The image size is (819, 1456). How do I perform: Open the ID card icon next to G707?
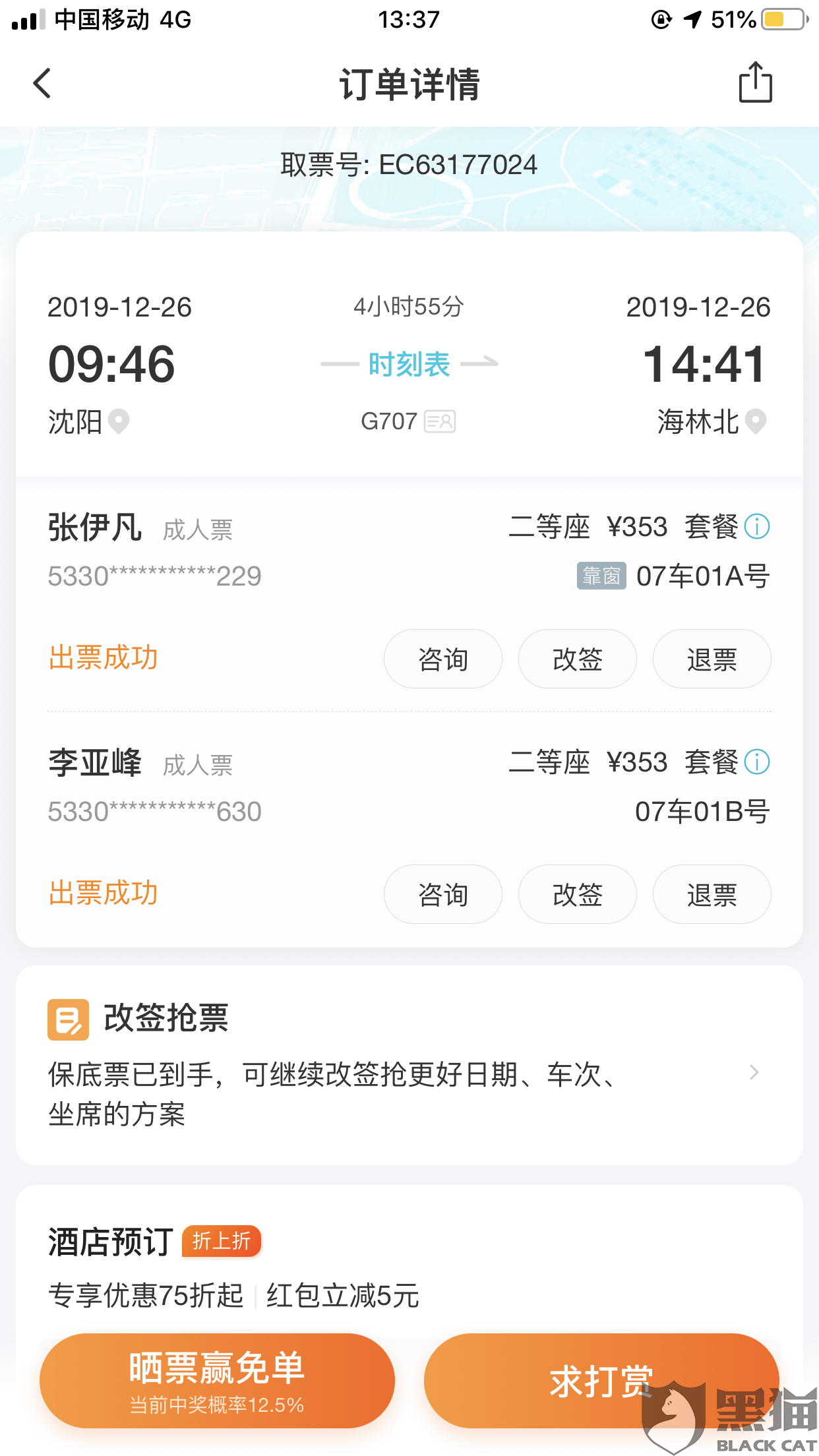coord(440,421)
